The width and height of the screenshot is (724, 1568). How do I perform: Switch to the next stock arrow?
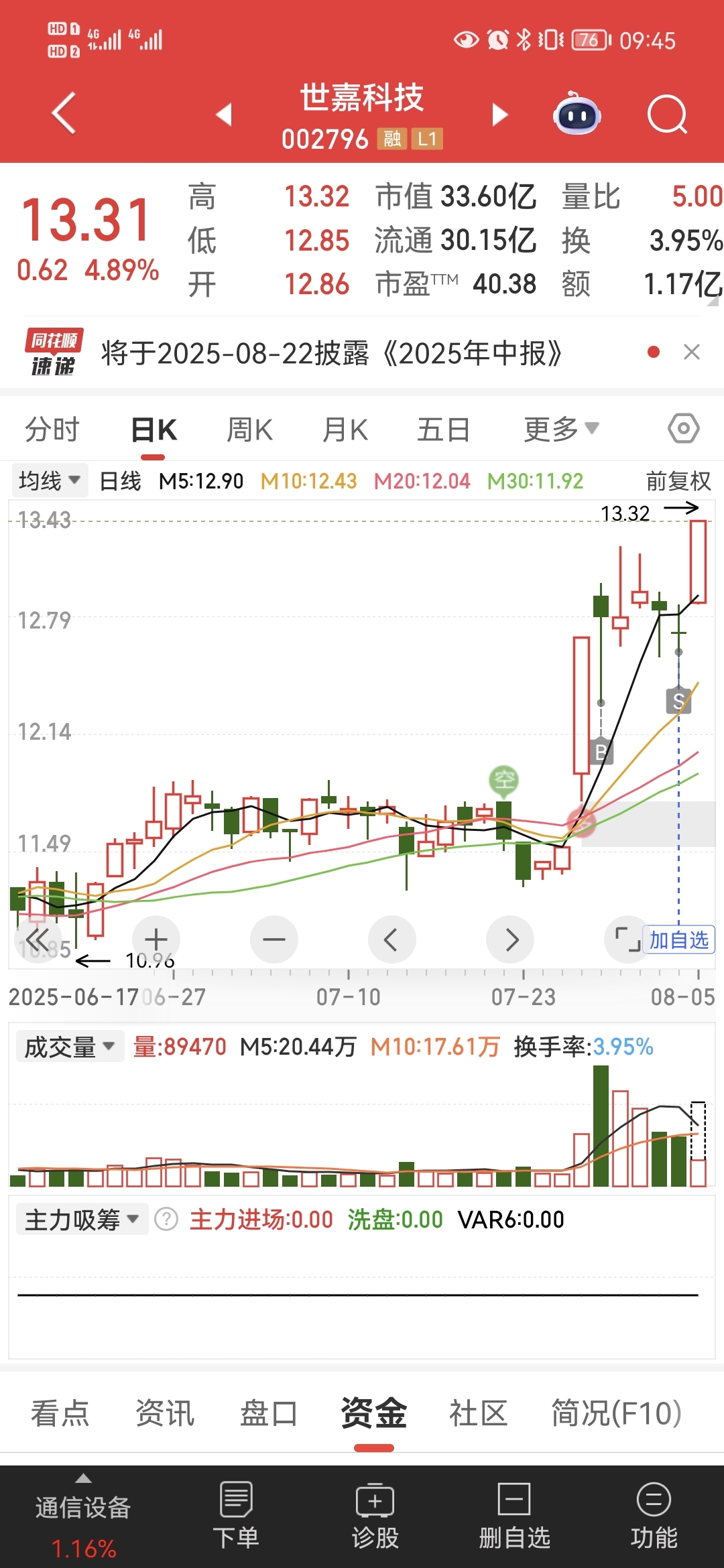tap(499, 115)
